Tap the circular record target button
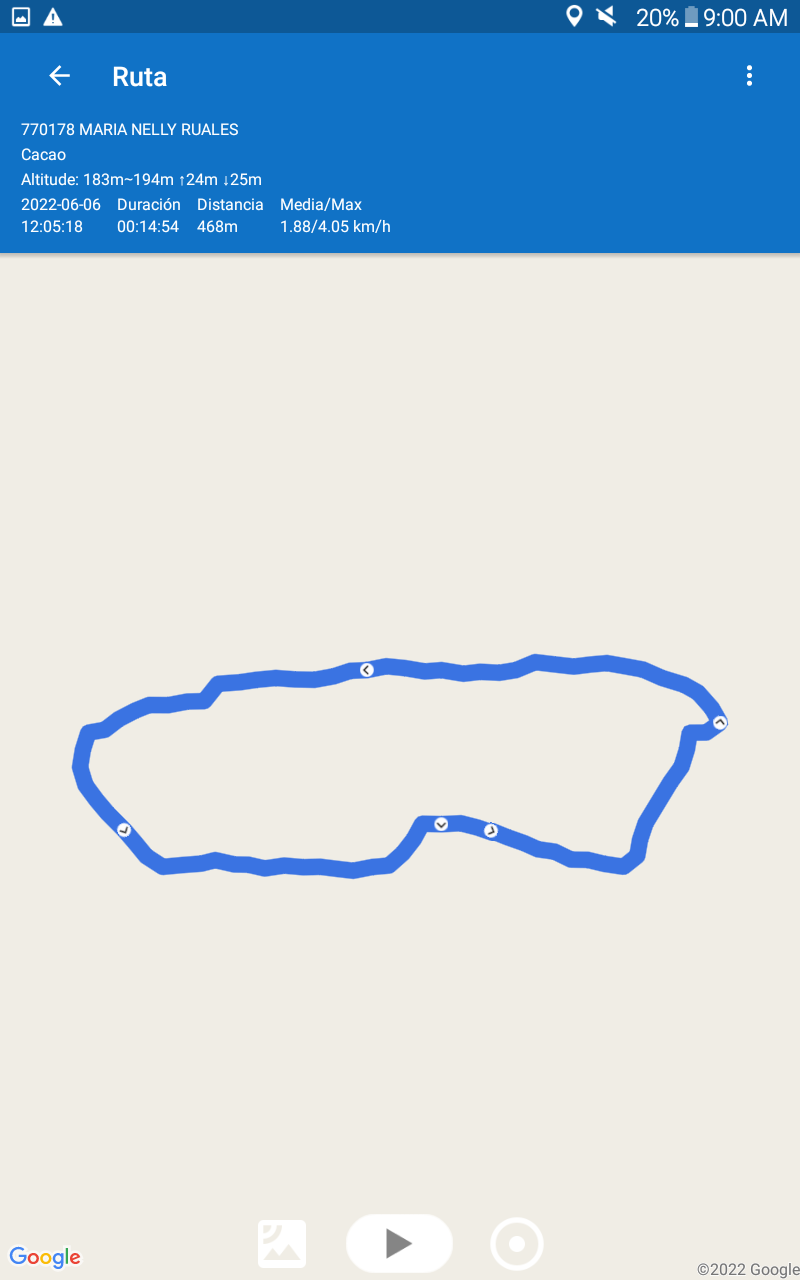Image resolution: width=800 pixels, height=1280 pixels. click(x=517, y=1244)
